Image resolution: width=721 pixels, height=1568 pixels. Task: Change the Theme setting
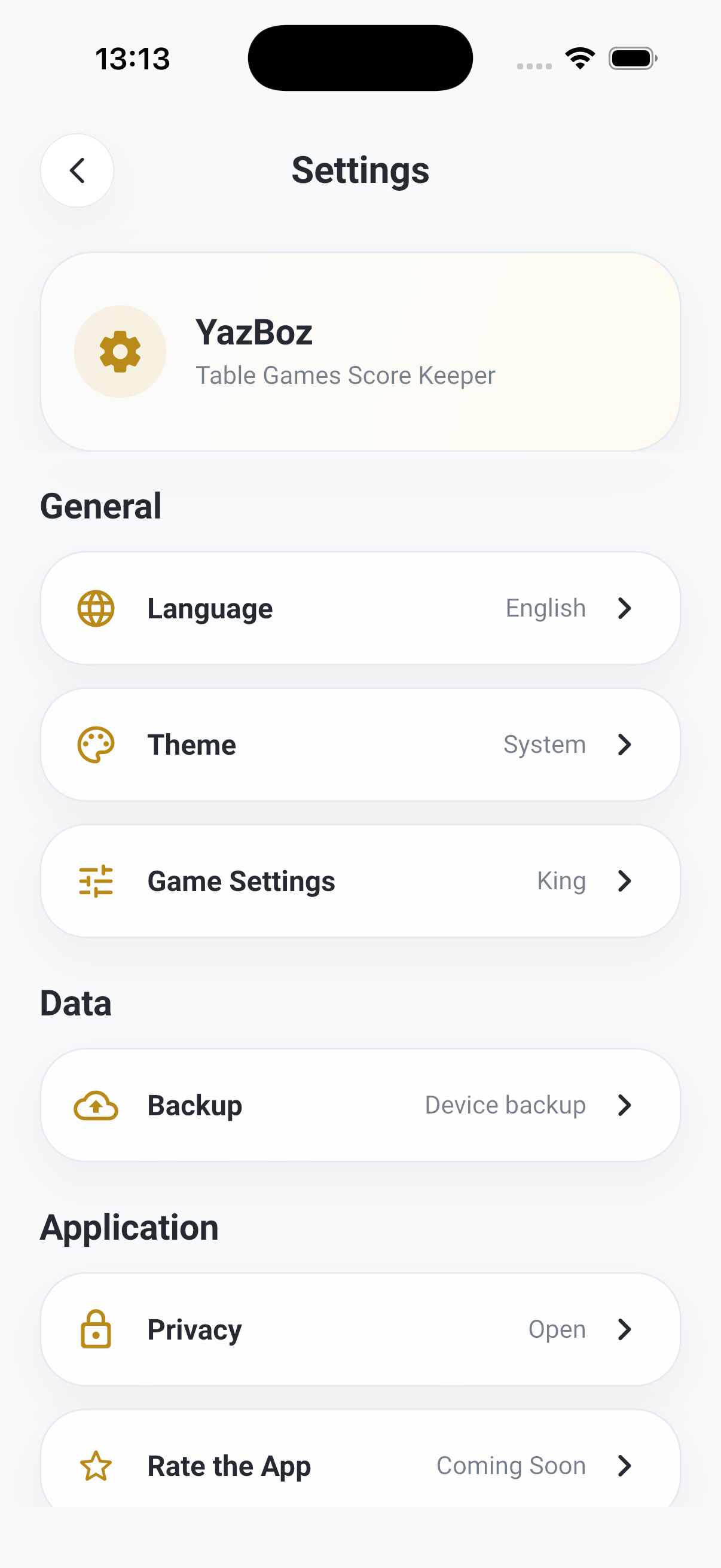point(360,745)
